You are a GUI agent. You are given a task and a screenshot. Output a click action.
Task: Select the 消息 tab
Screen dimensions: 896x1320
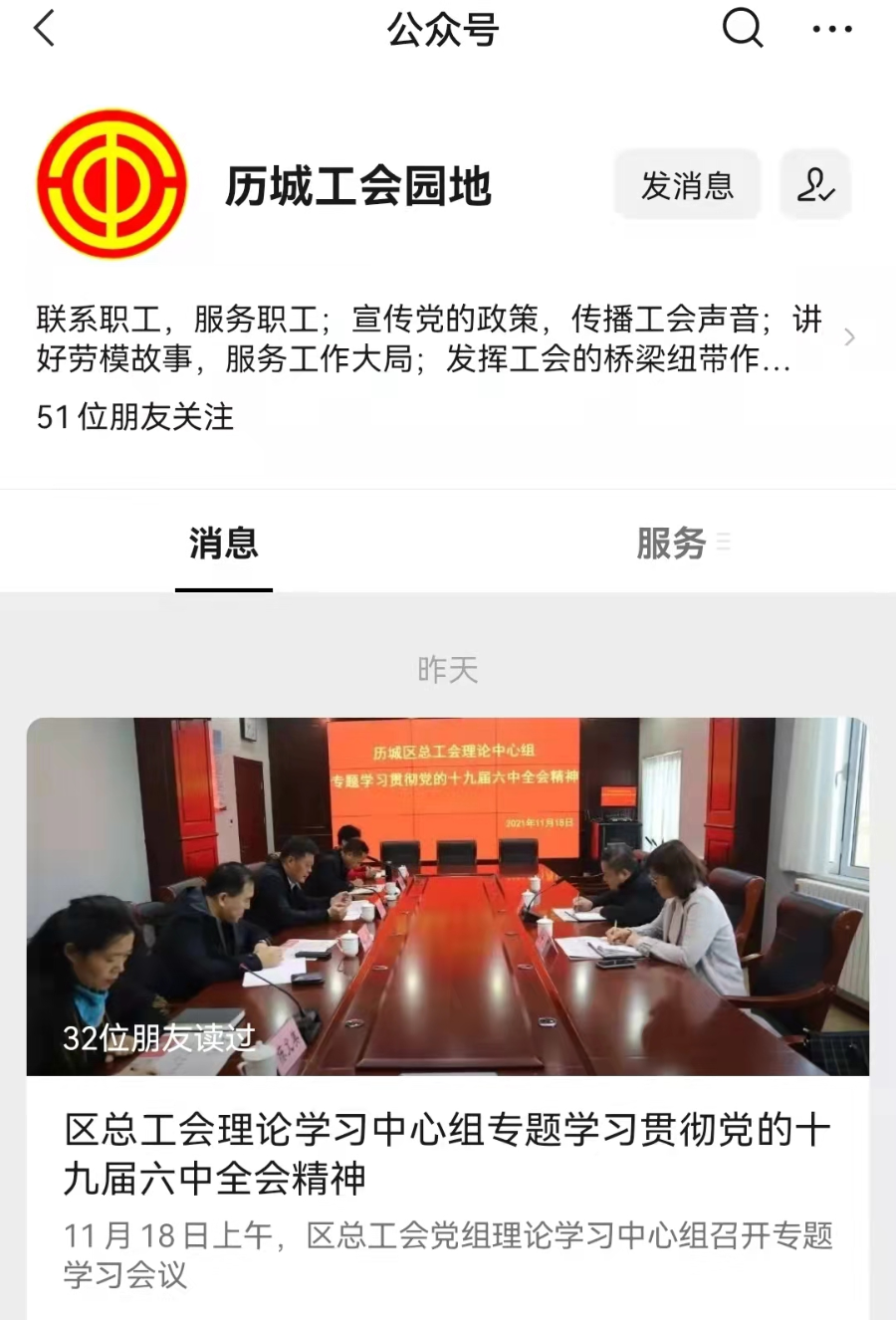(223, 543)
